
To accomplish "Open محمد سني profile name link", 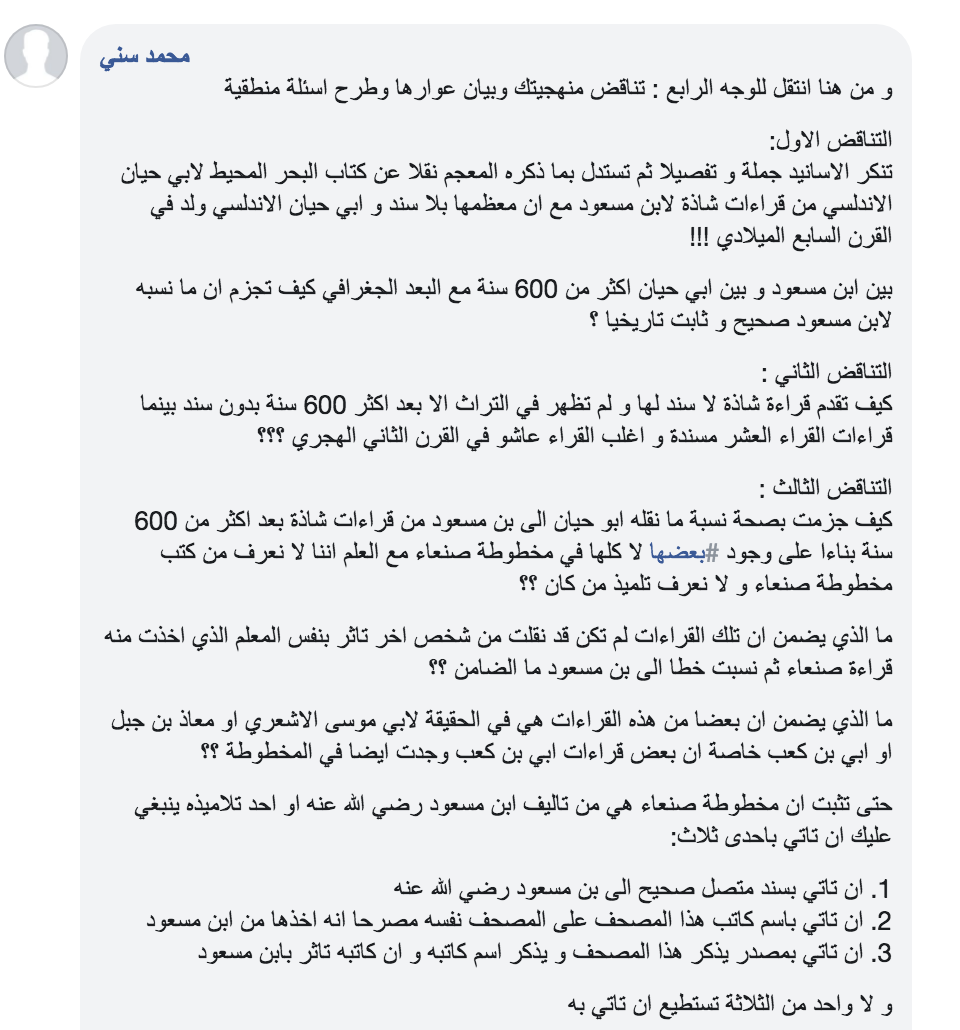I will click(145, 56).
